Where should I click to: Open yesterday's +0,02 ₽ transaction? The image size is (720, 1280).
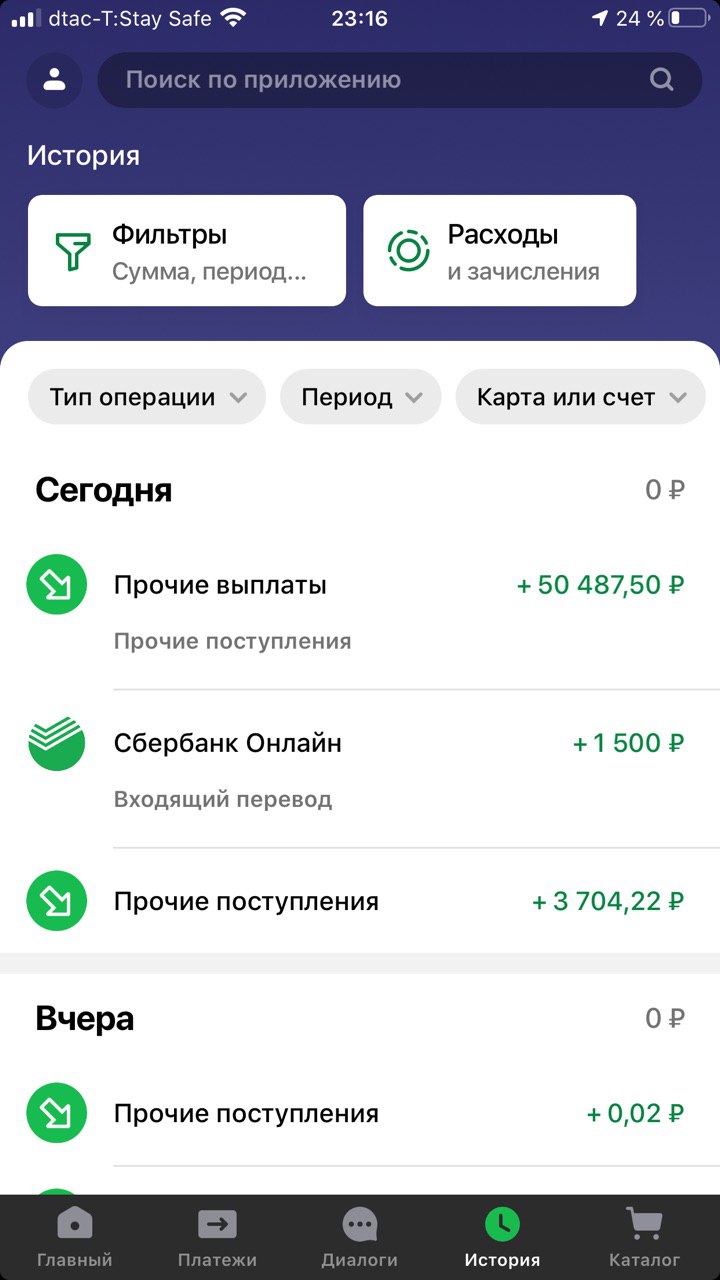pos(360,1113)
